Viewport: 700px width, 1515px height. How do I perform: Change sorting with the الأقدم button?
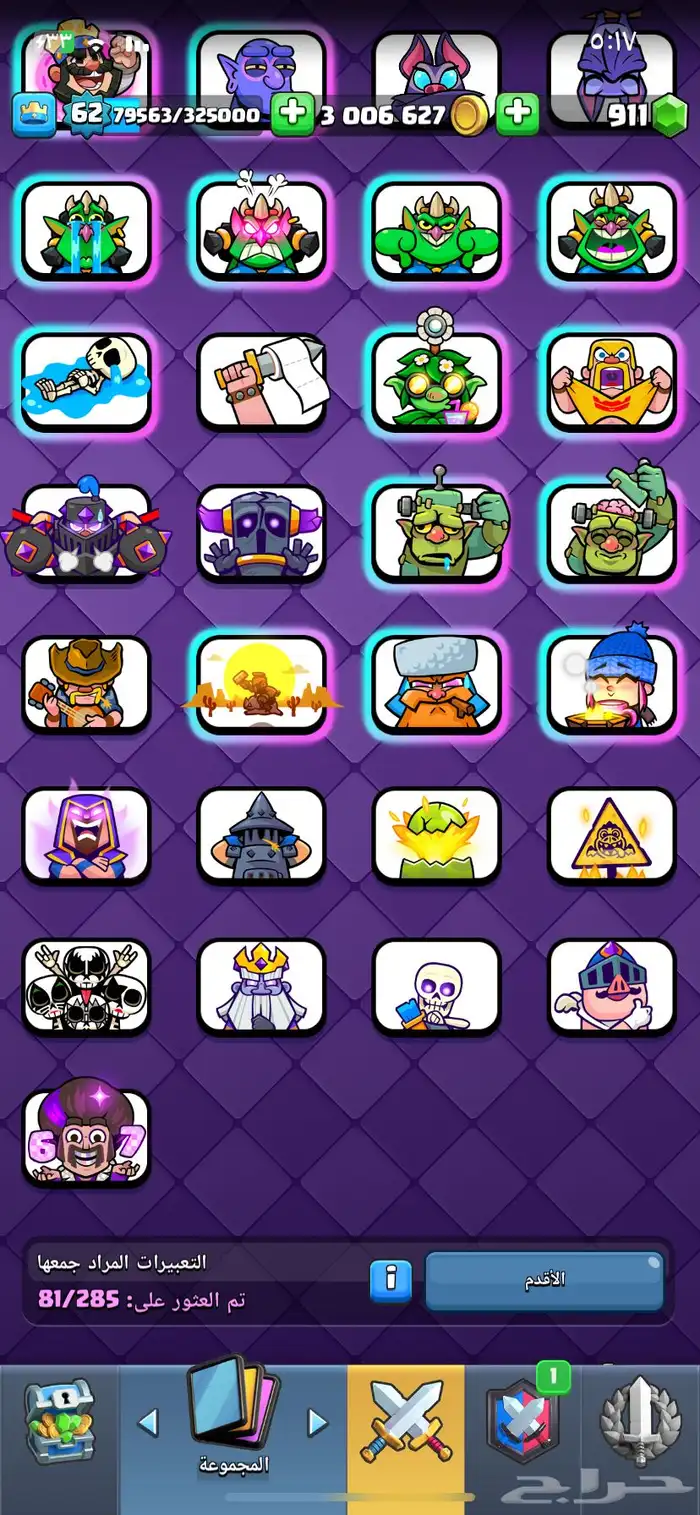point(545,1280)
